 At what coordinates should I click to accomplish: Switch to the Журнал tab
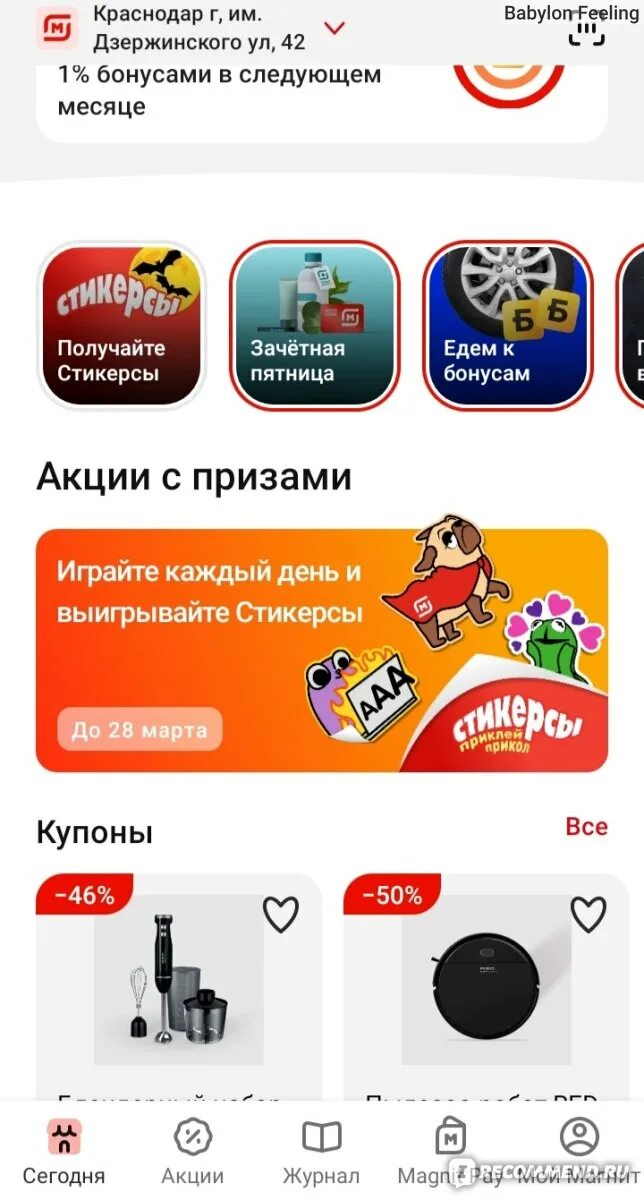[321, 1152]
